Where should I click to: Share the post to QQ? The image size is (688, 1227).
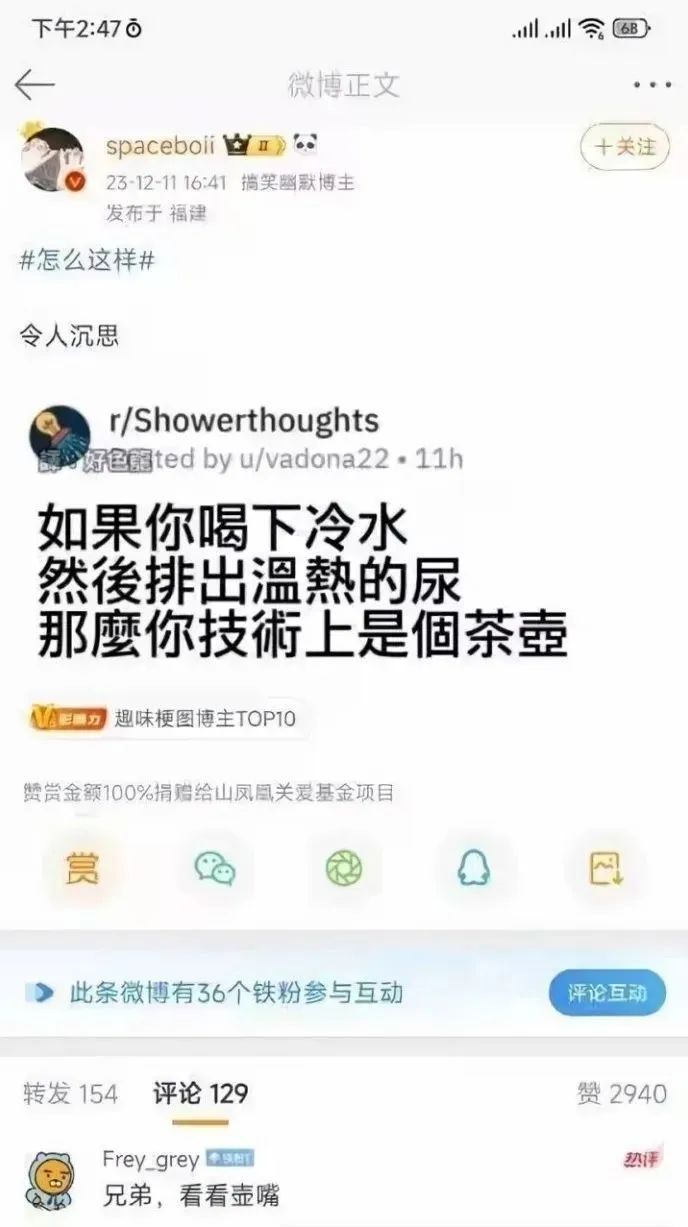pyautogui.click(x=474, y=869)
